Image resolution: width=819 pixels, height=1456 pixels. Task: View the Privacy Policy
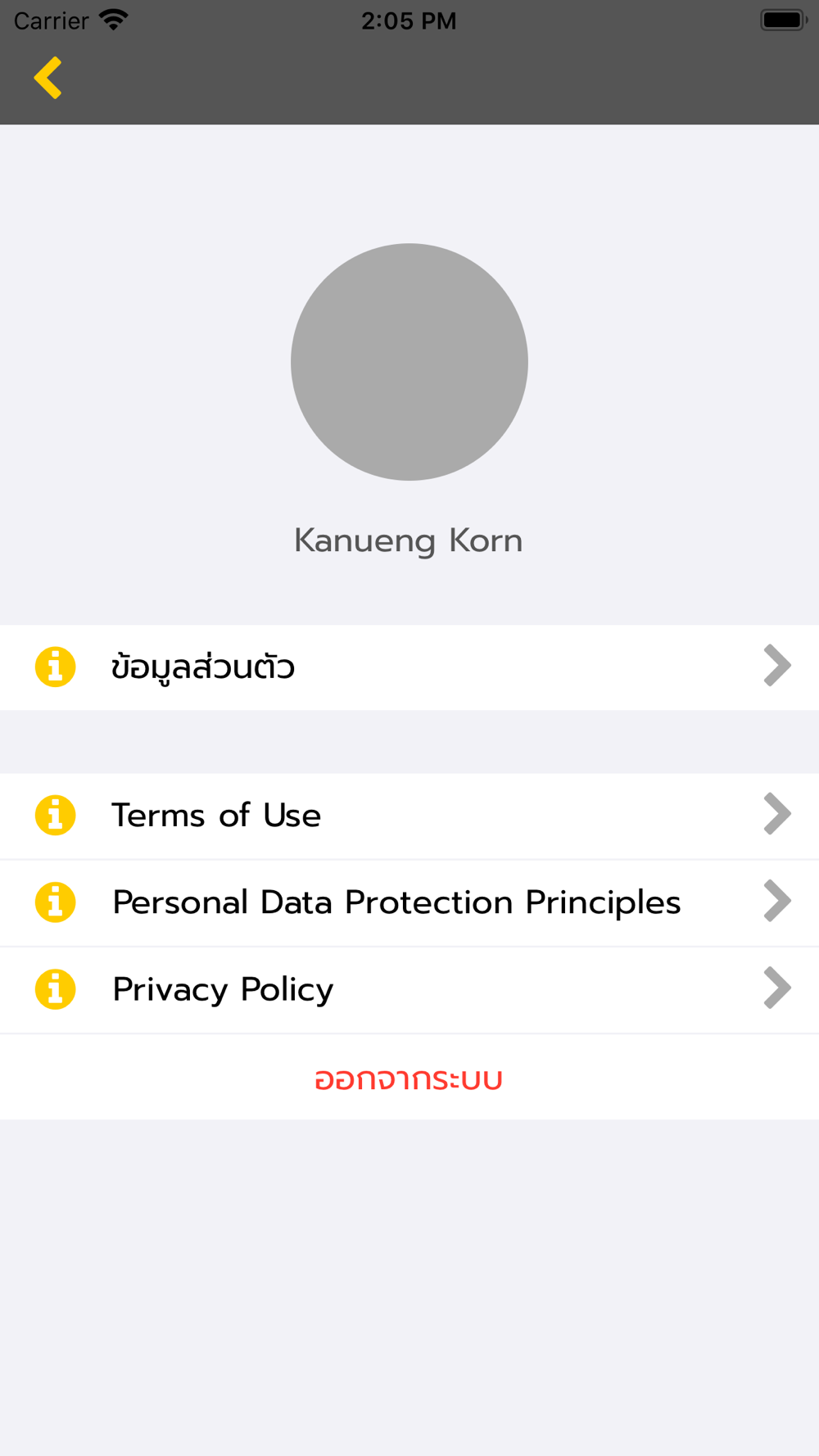coord(409,989)
